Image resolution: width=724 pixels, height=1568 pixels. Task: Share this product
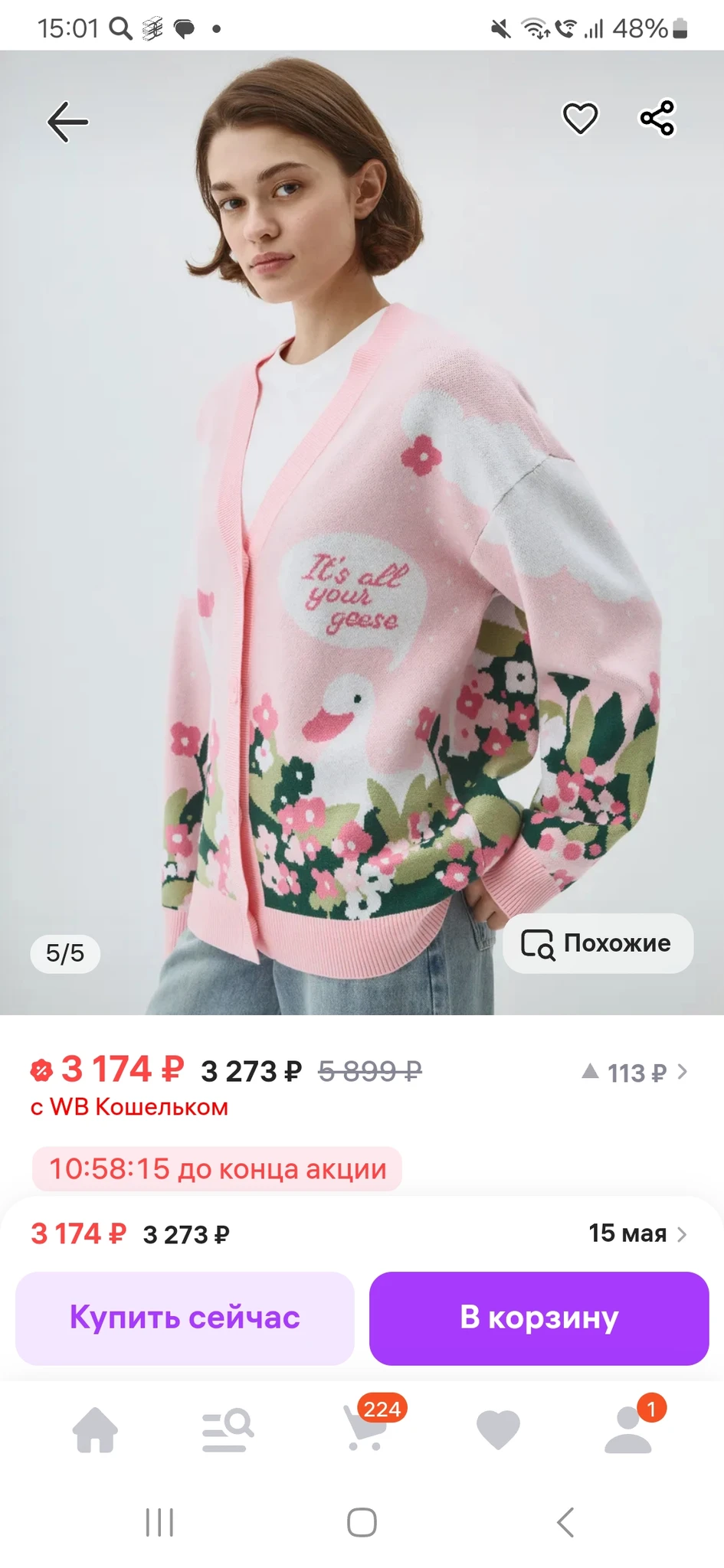click(657, 119)
